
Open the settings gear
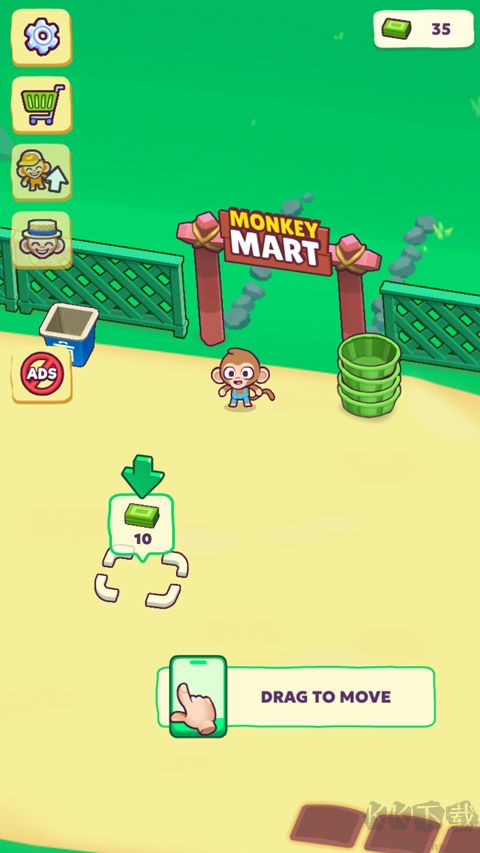pos(41,37)
